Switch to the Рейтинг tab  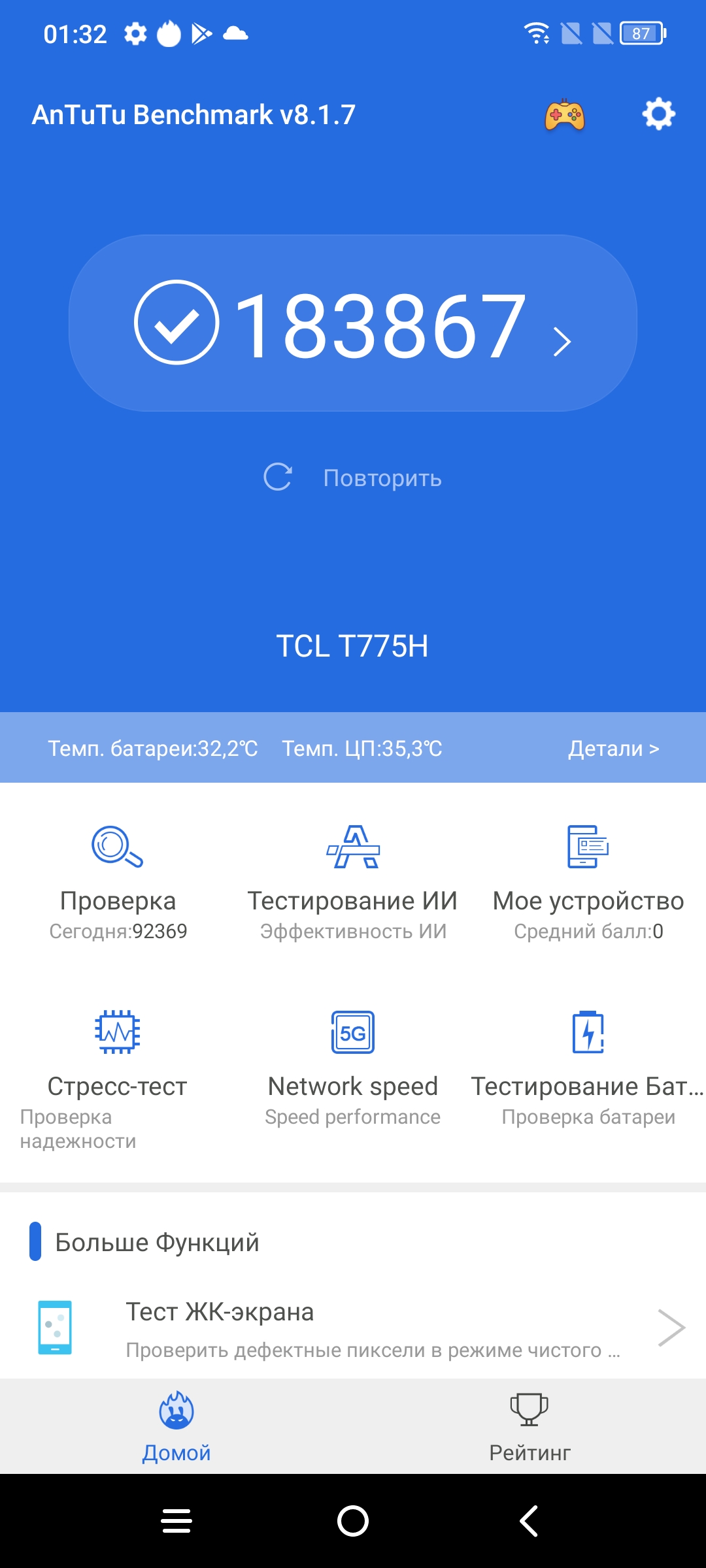[x=529, y=1426]
